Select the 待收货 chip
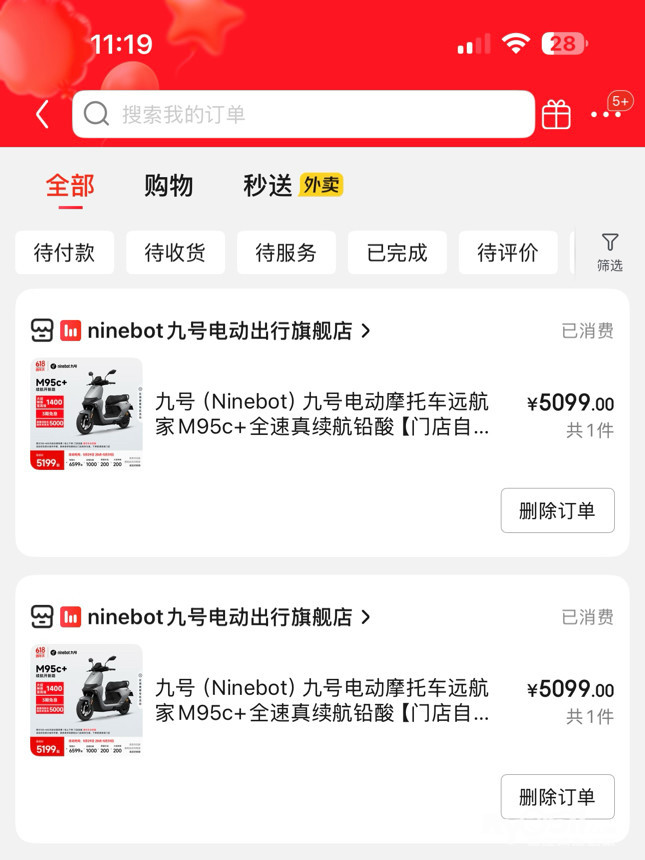This screenshot has width=645, height=860. 175,253
